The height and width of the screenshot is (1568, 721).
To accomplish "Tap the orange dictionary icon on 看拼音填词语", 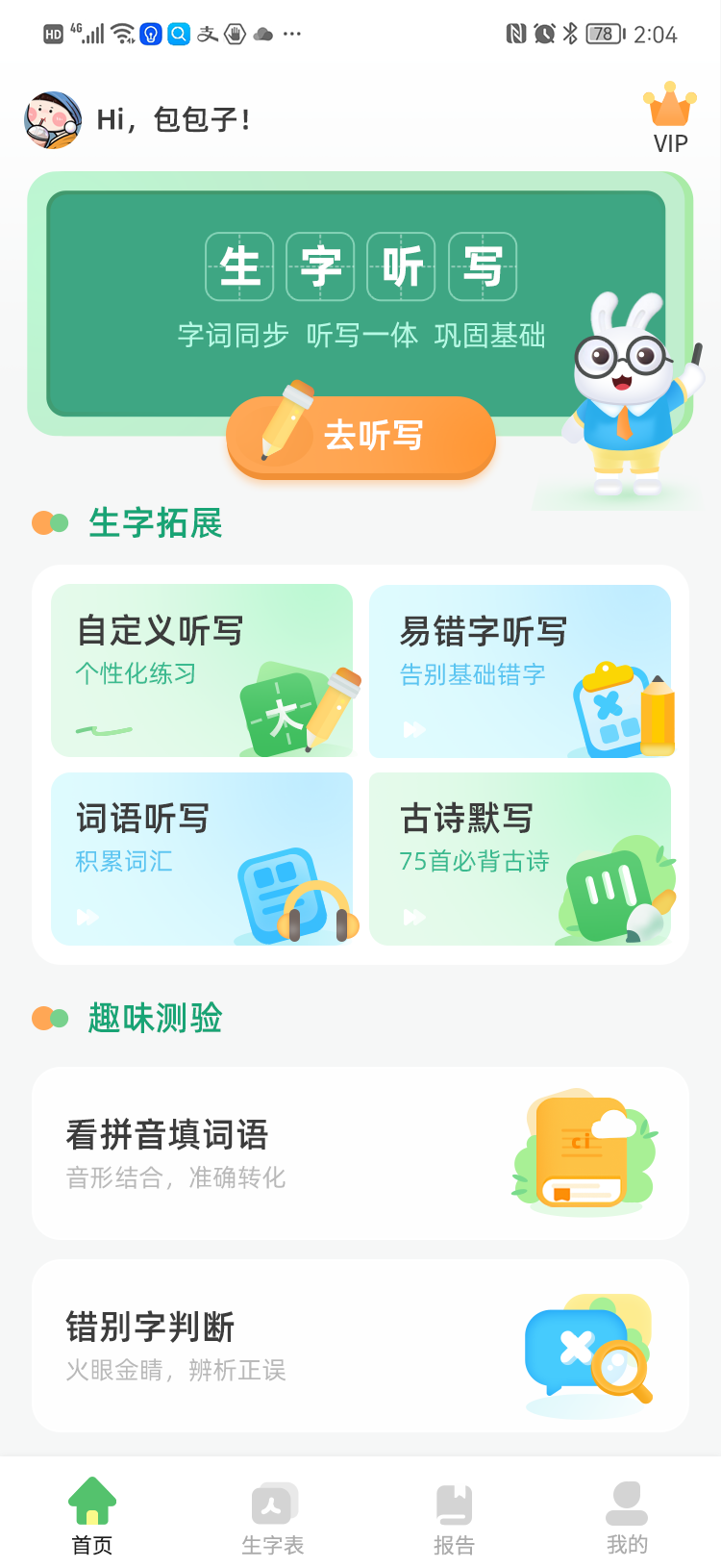I will [582, 1150].
